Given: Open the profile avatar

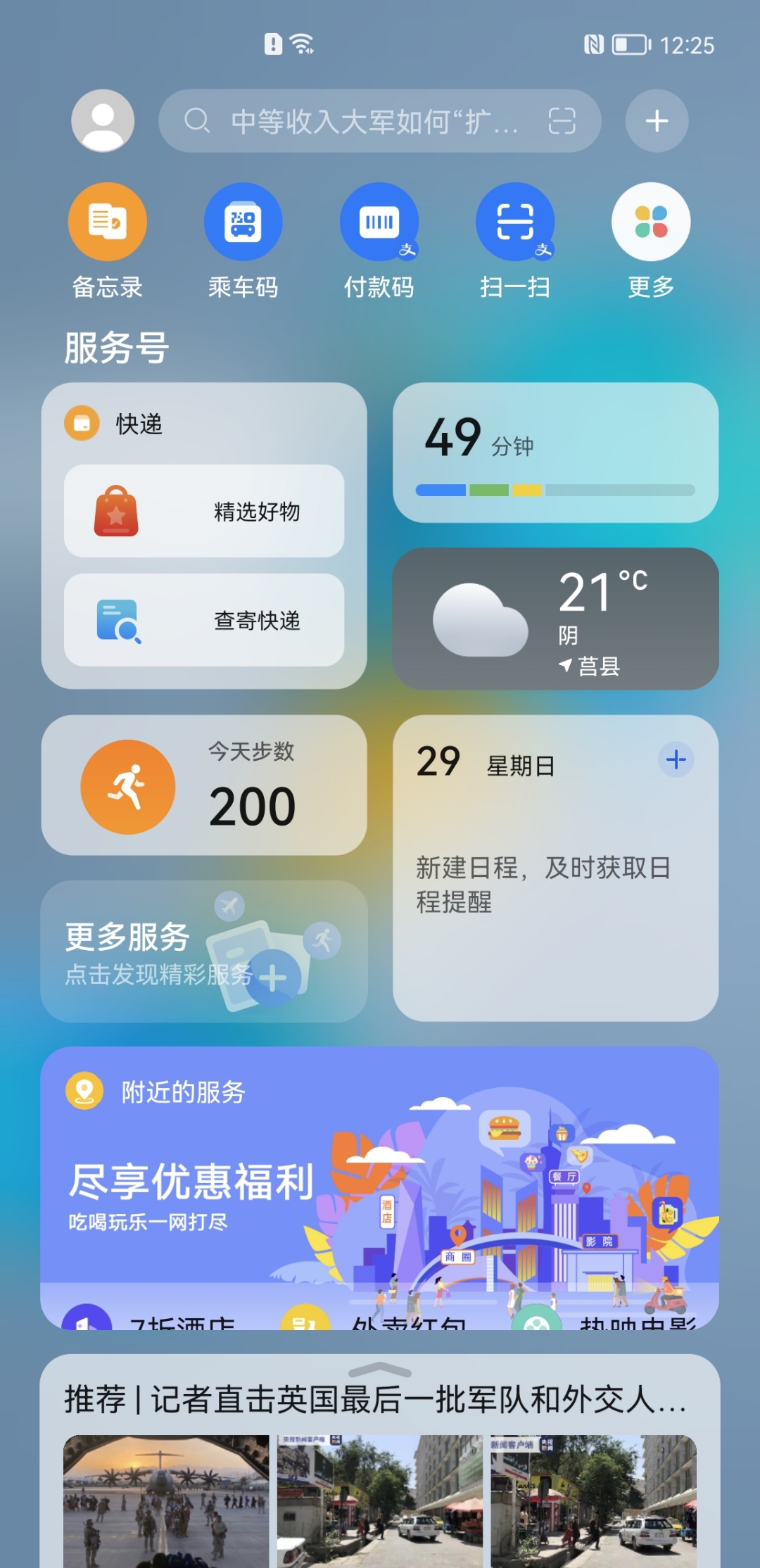Looking at the screenshot, I should click(103, 120).
